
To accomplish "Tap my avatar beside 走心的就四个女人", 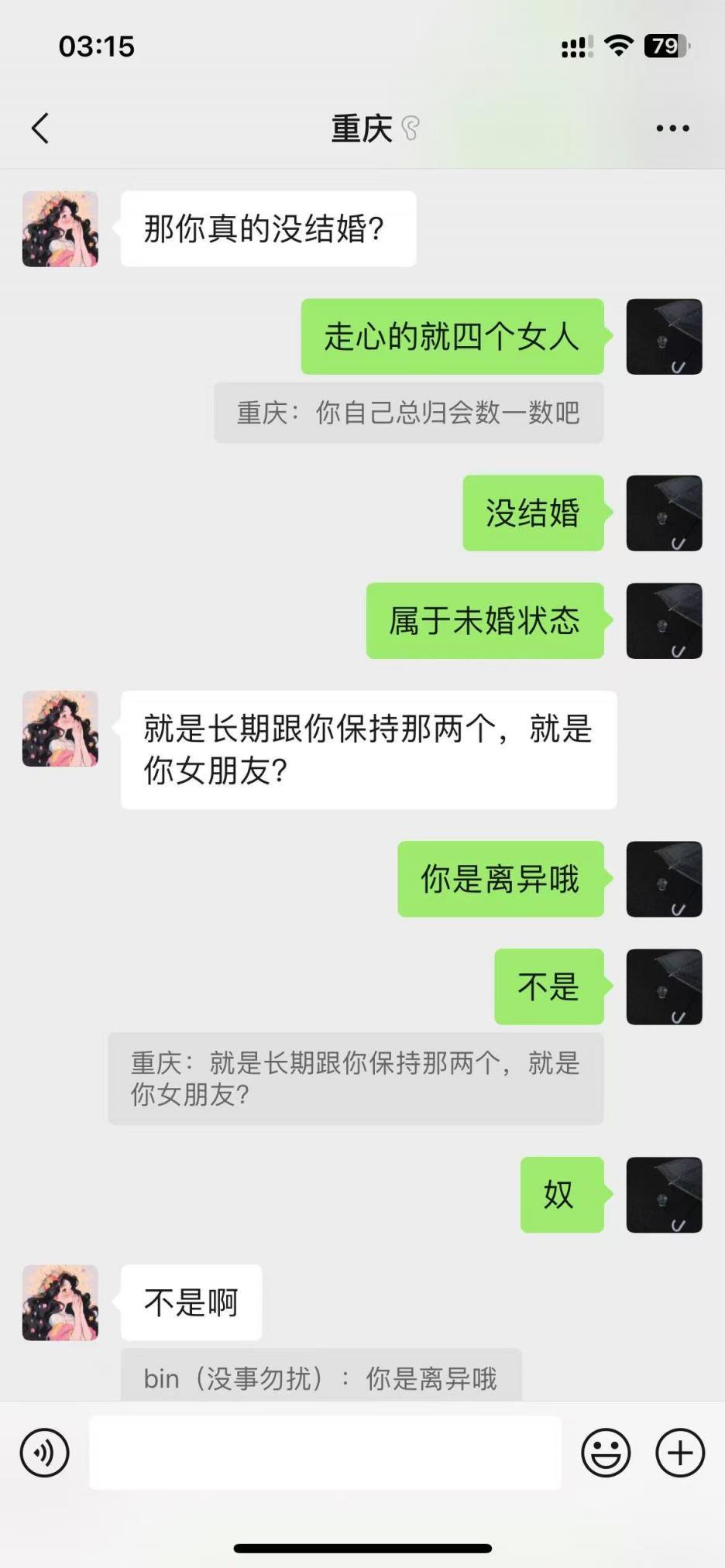I will click(x=664, y=337).
